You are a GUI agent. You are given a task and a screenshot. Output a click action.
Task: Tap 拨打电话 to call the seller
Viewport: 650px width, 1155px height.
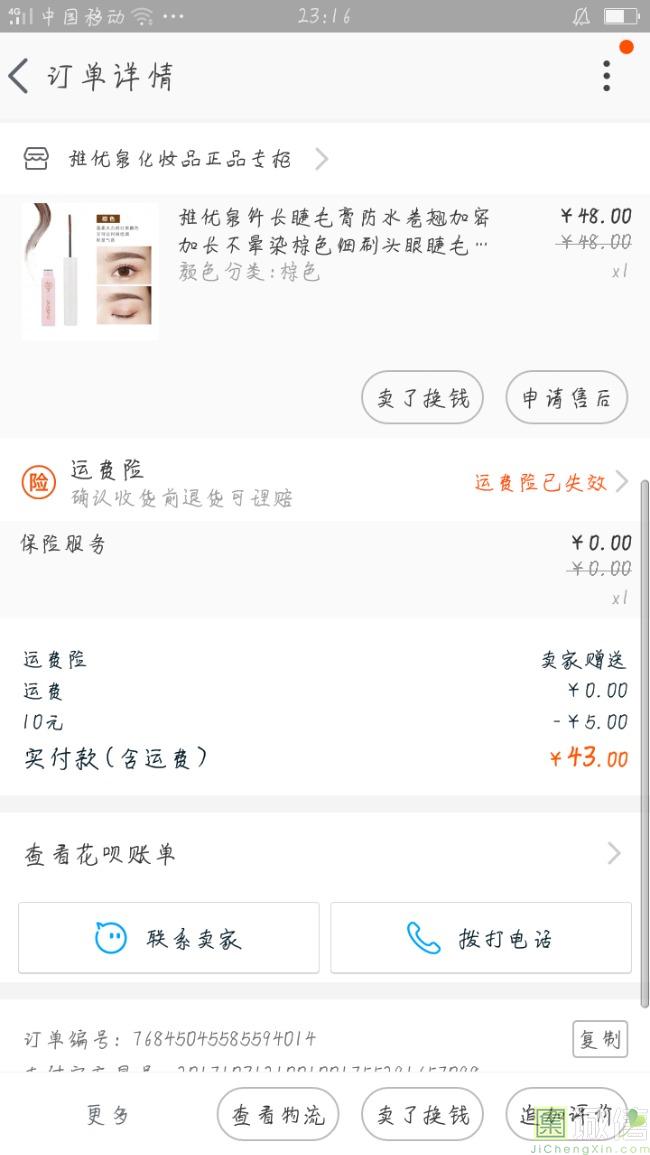click(481, 938)
